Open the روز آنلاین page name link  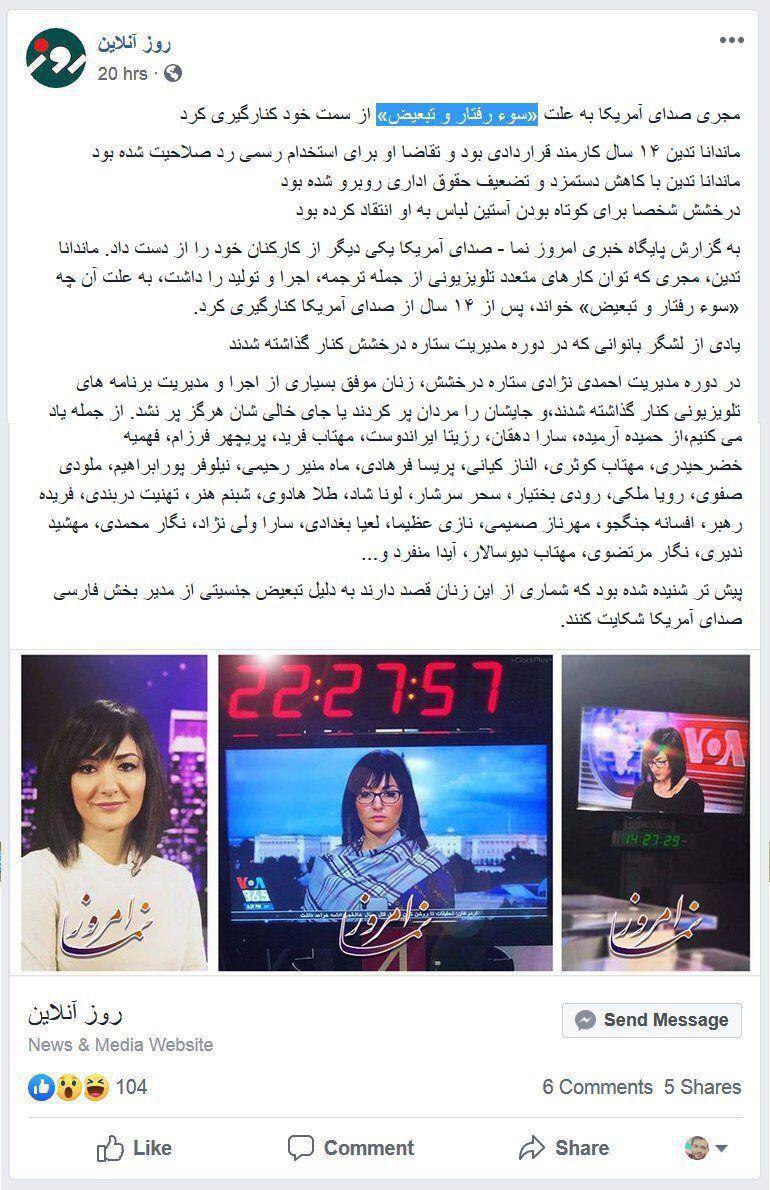pyautogui.click(x=135, y=43)
